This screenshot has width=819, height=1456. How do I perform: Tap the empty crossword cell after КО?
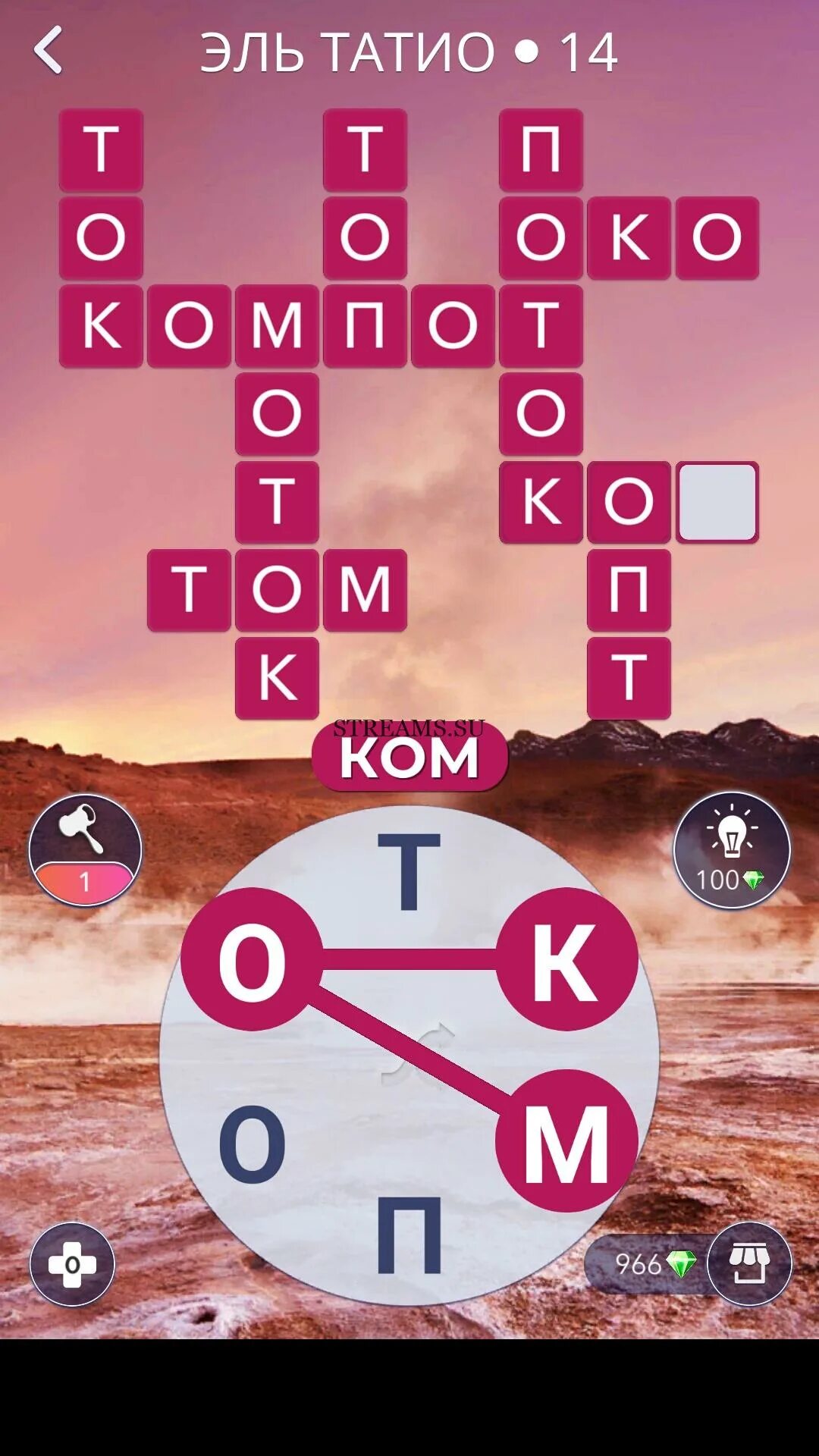717,502
